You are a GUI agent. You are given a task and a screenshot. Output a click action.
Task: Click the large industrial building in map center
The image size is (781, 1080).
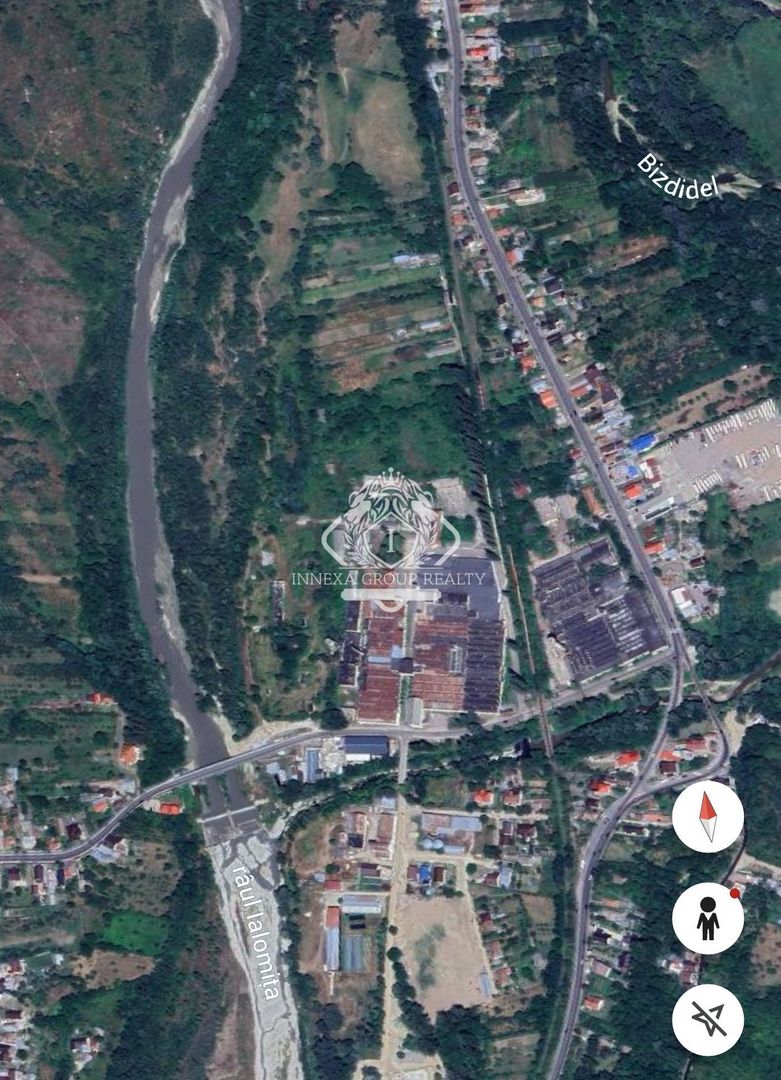coord(430,650)
